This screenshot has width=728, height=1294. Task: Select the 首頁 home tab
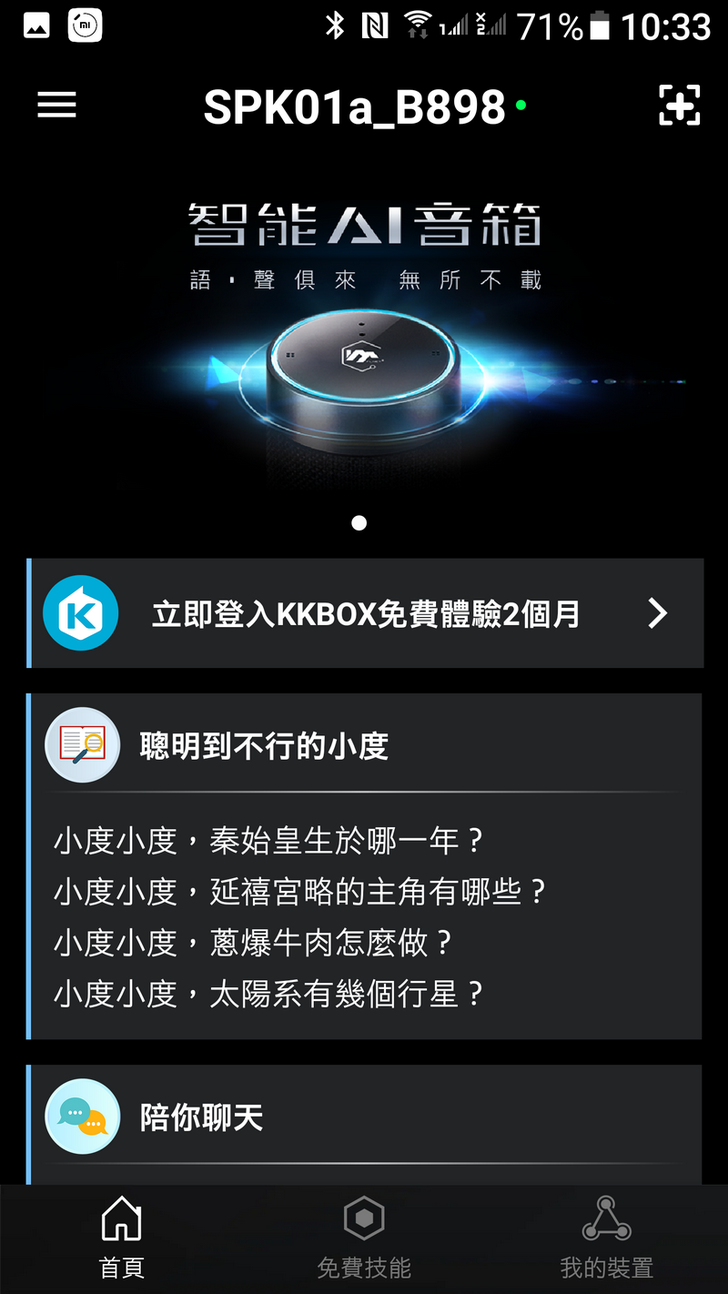[x=121, y=1238]
